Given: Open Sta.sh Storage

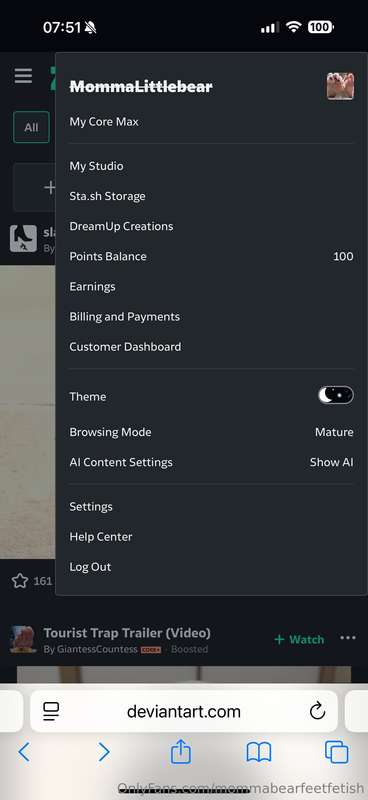Looking at the screenshot, I should point(107,196).
